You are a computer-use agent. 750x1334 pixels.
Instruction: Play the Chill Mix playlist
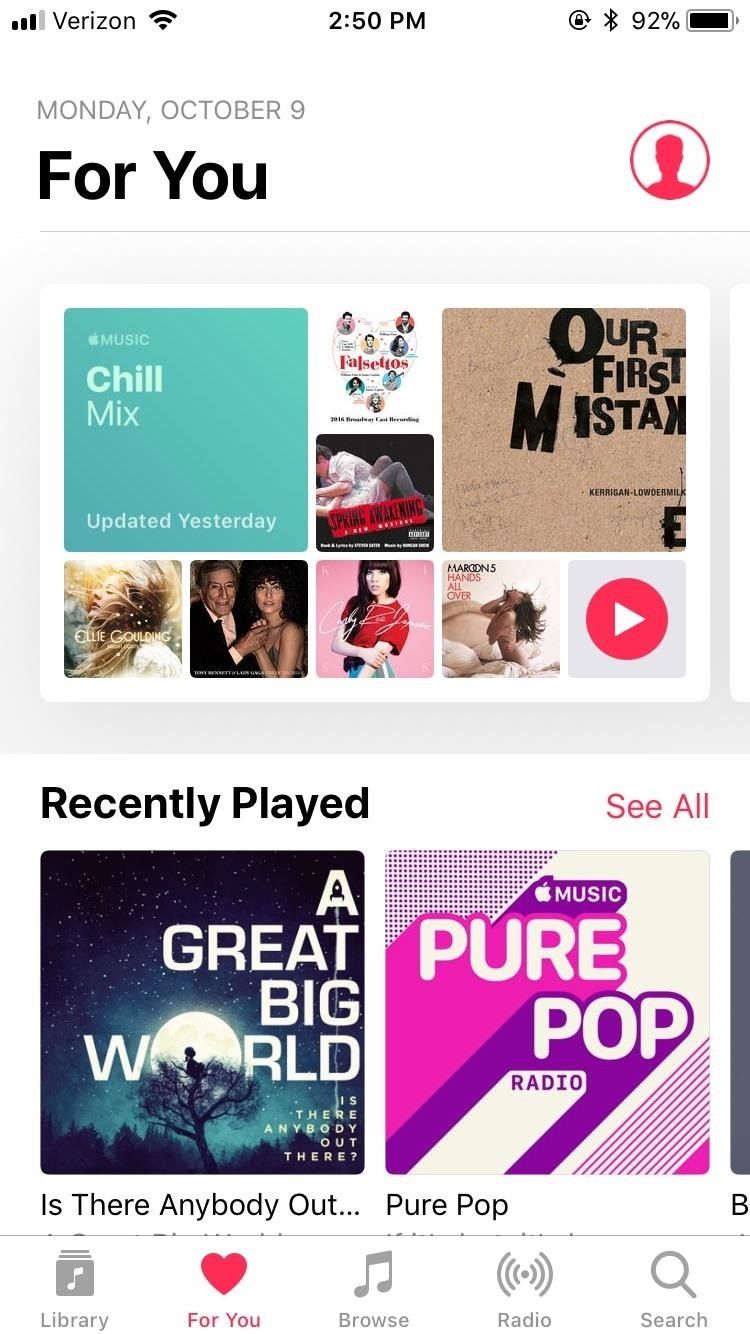coord(626,618)
